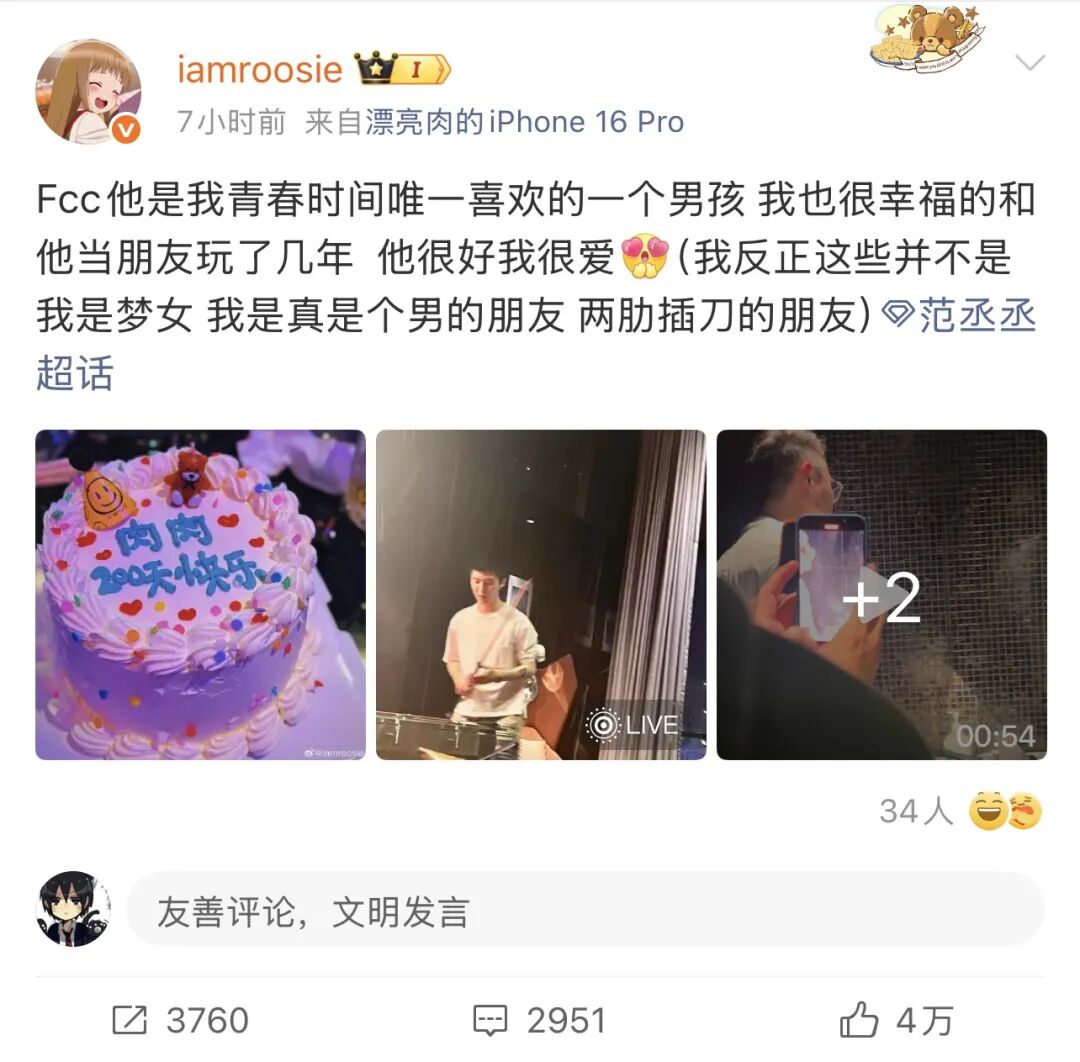Open the 范丞丞超话 topic link

click(960, 316)
